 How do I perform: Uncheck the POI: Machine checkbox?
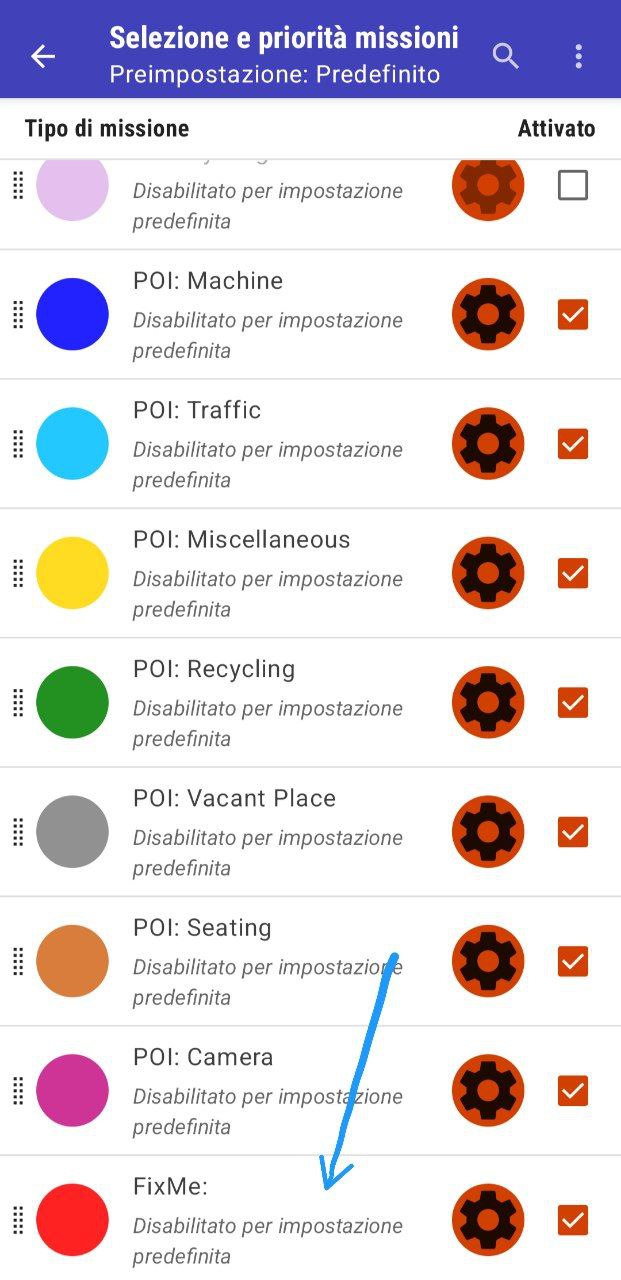pos(573,315)
